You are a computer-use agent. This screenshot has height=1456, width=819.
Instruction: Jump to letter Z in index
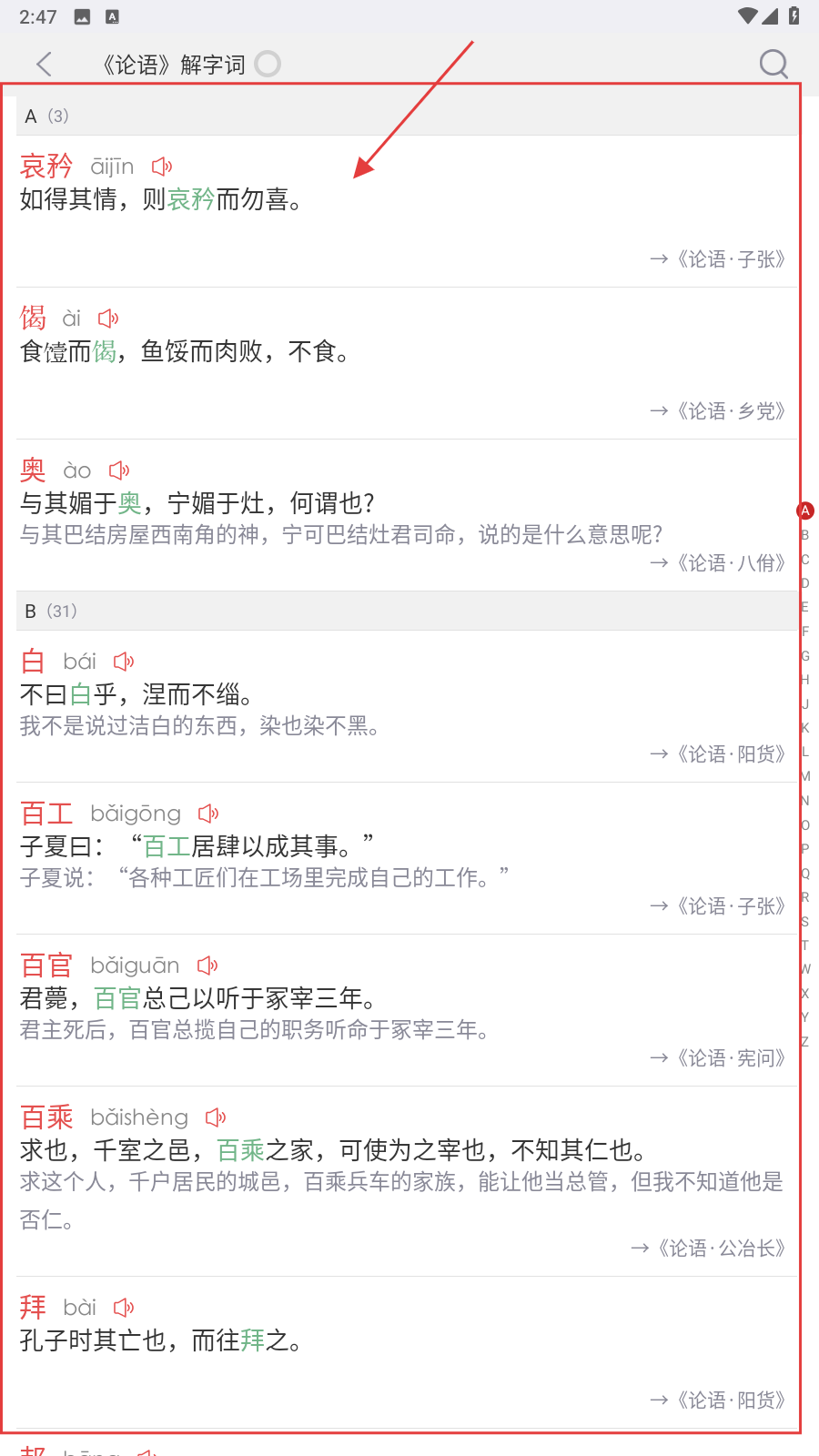point(805,1042)
